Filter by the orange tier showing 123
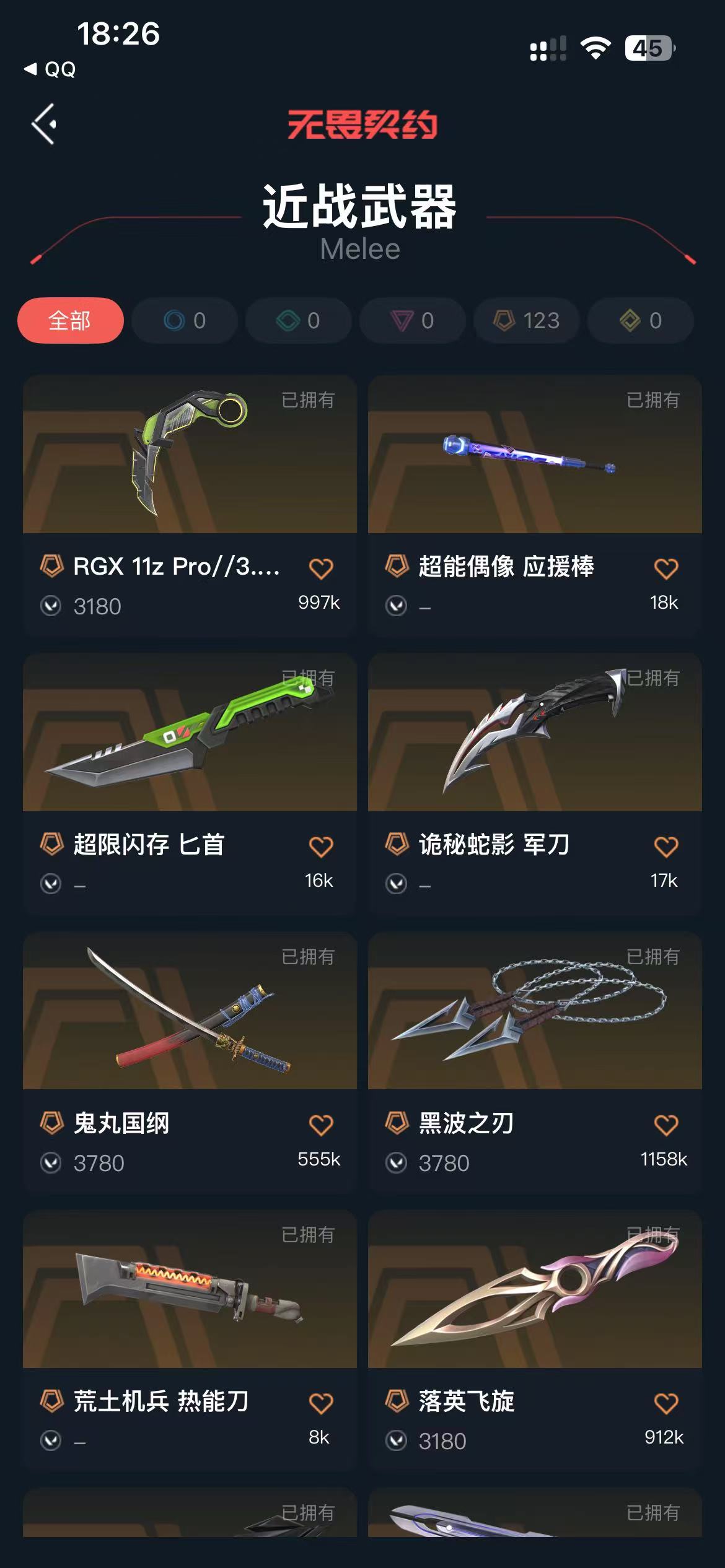This screenshot has height=1568, width=725. pyautogui.click(x=527, y=321)
